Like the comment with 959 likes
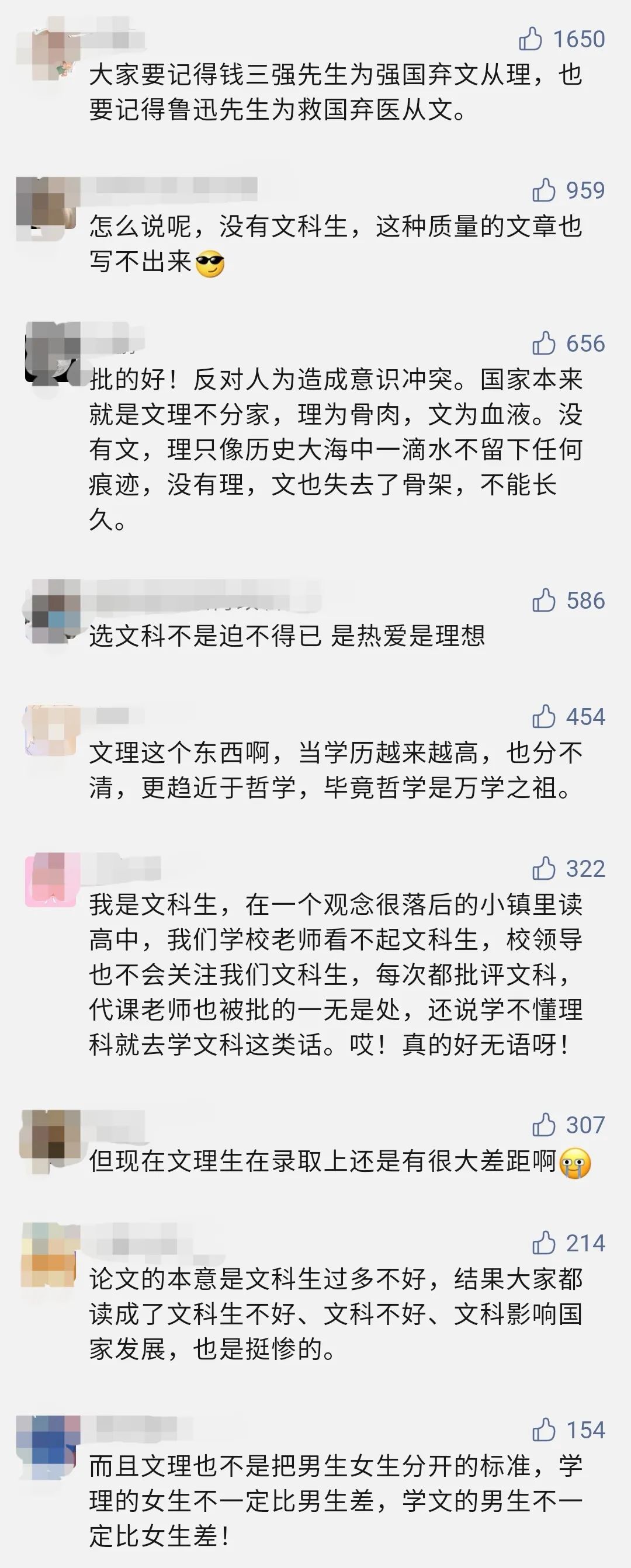 pyautogui.click(x=543, y=190)
